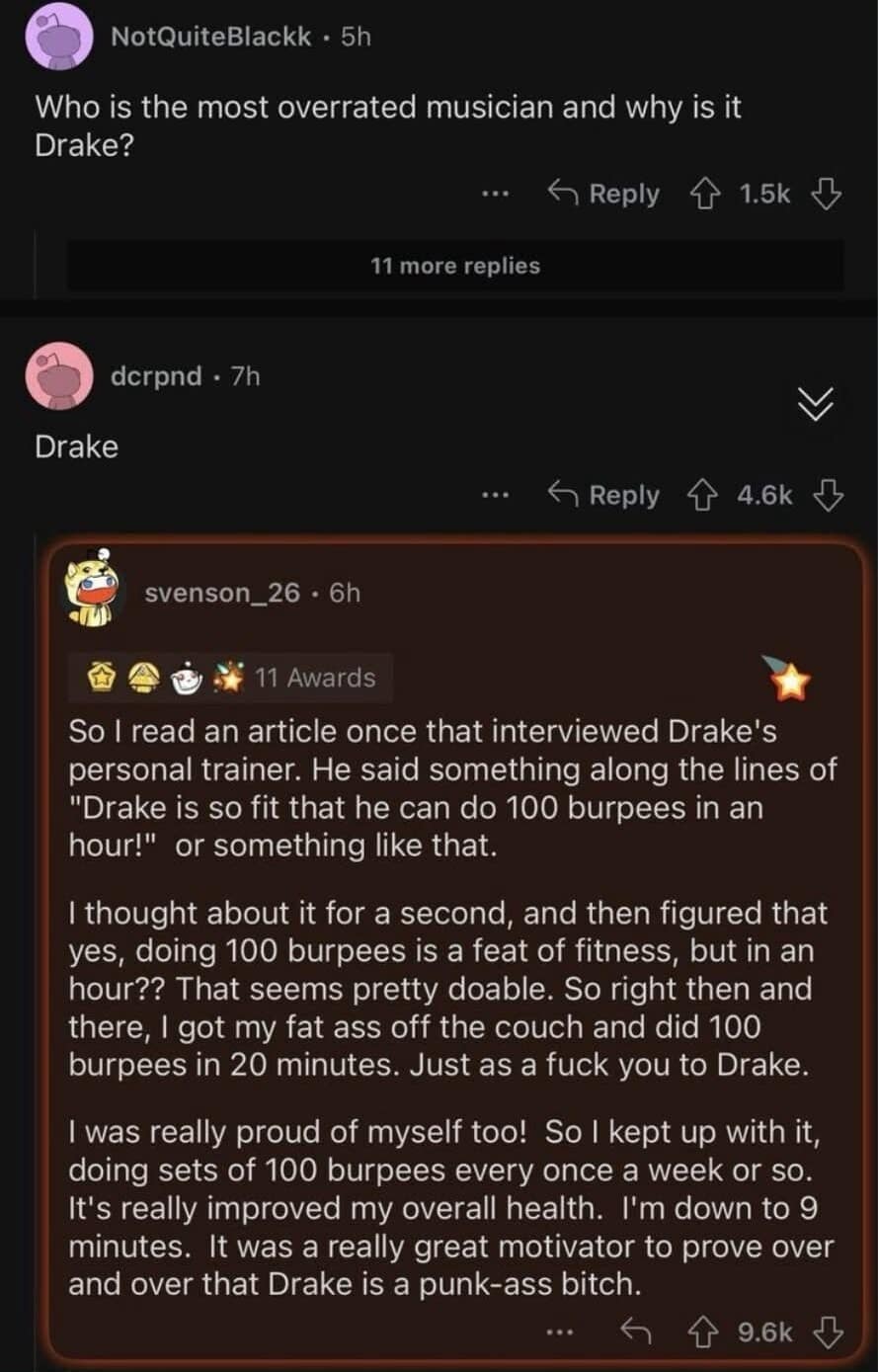Upvote dcrpnd's comment
The height and width of the screenshot is (1372, 878).
[x=706, y=494]
